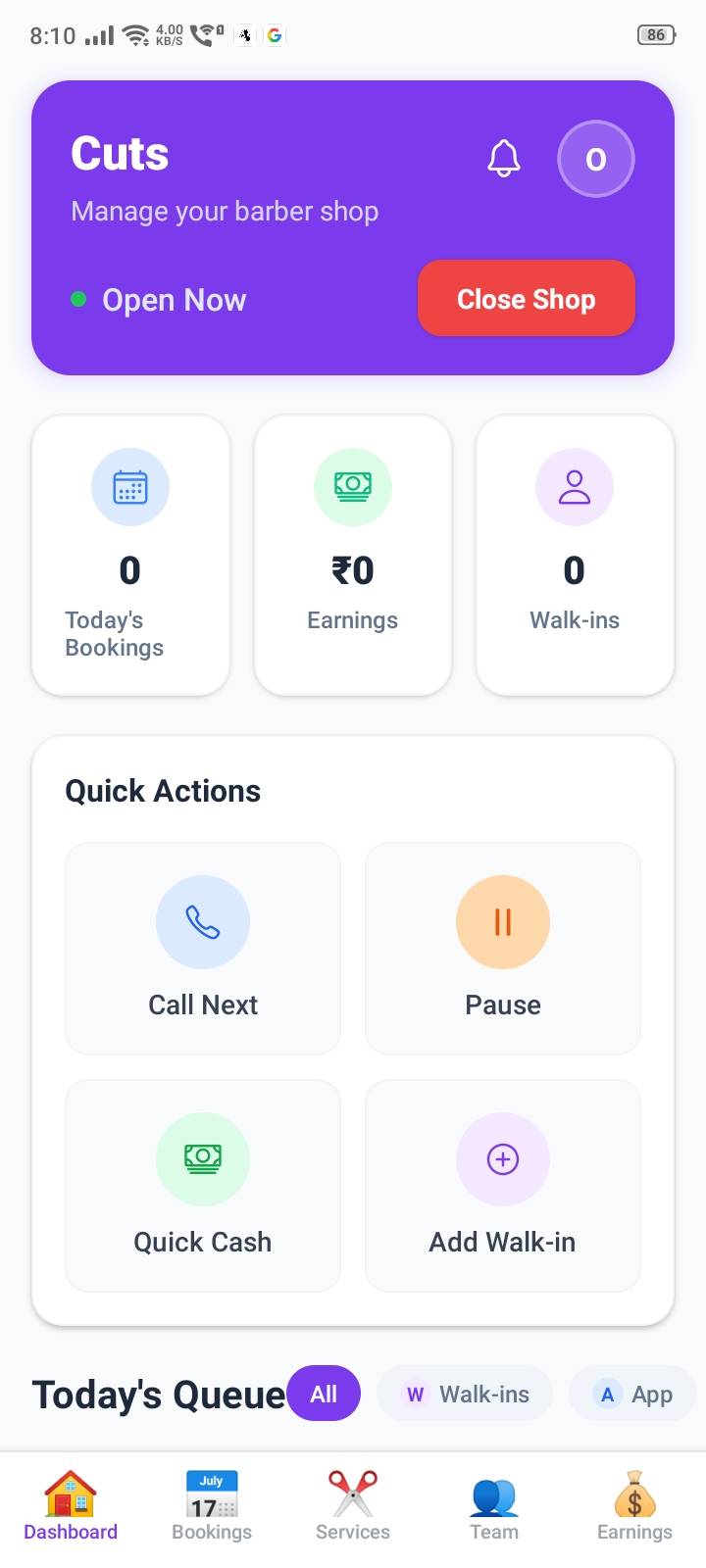Open Today's Bookings card
Screen dimensions: 706x1568
130,556
